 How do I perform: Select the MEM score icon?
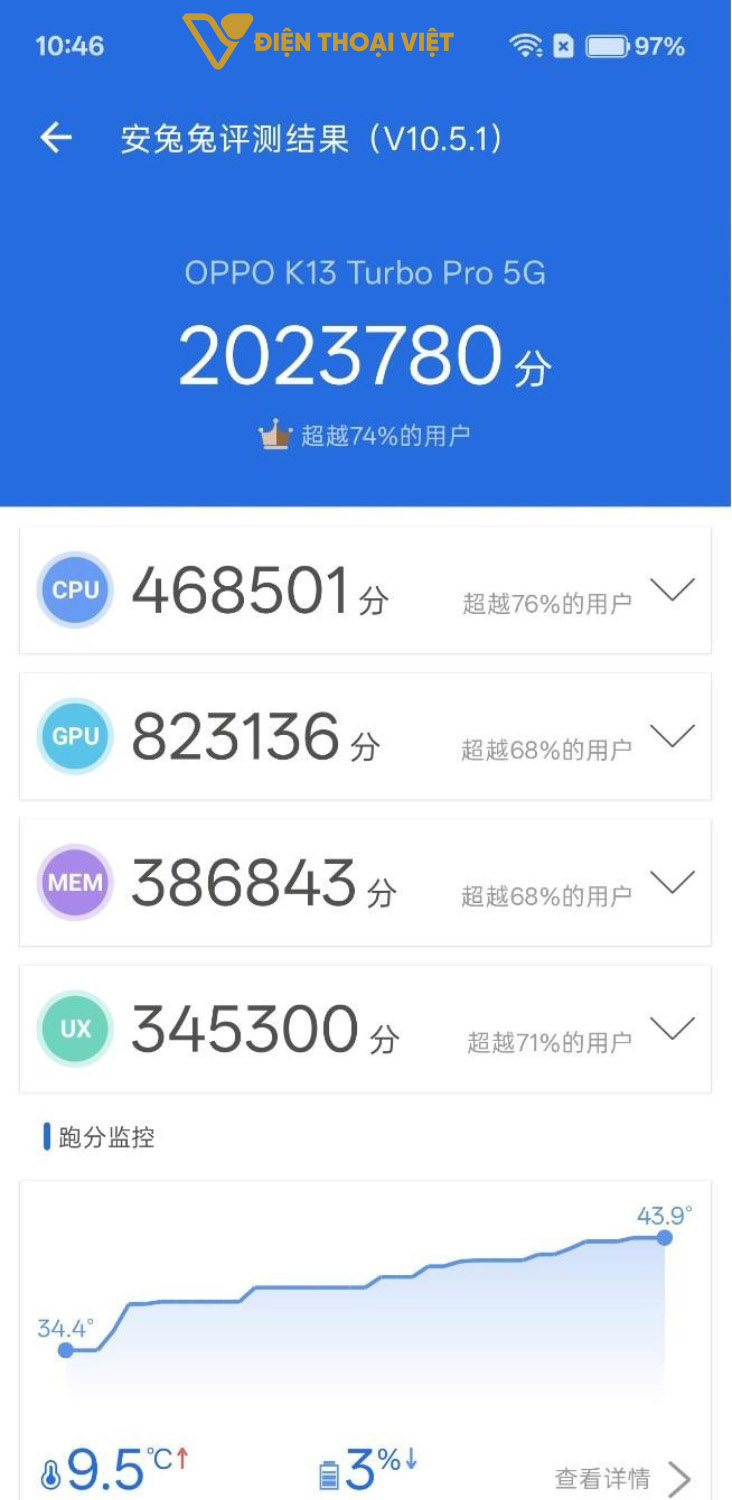74,881
